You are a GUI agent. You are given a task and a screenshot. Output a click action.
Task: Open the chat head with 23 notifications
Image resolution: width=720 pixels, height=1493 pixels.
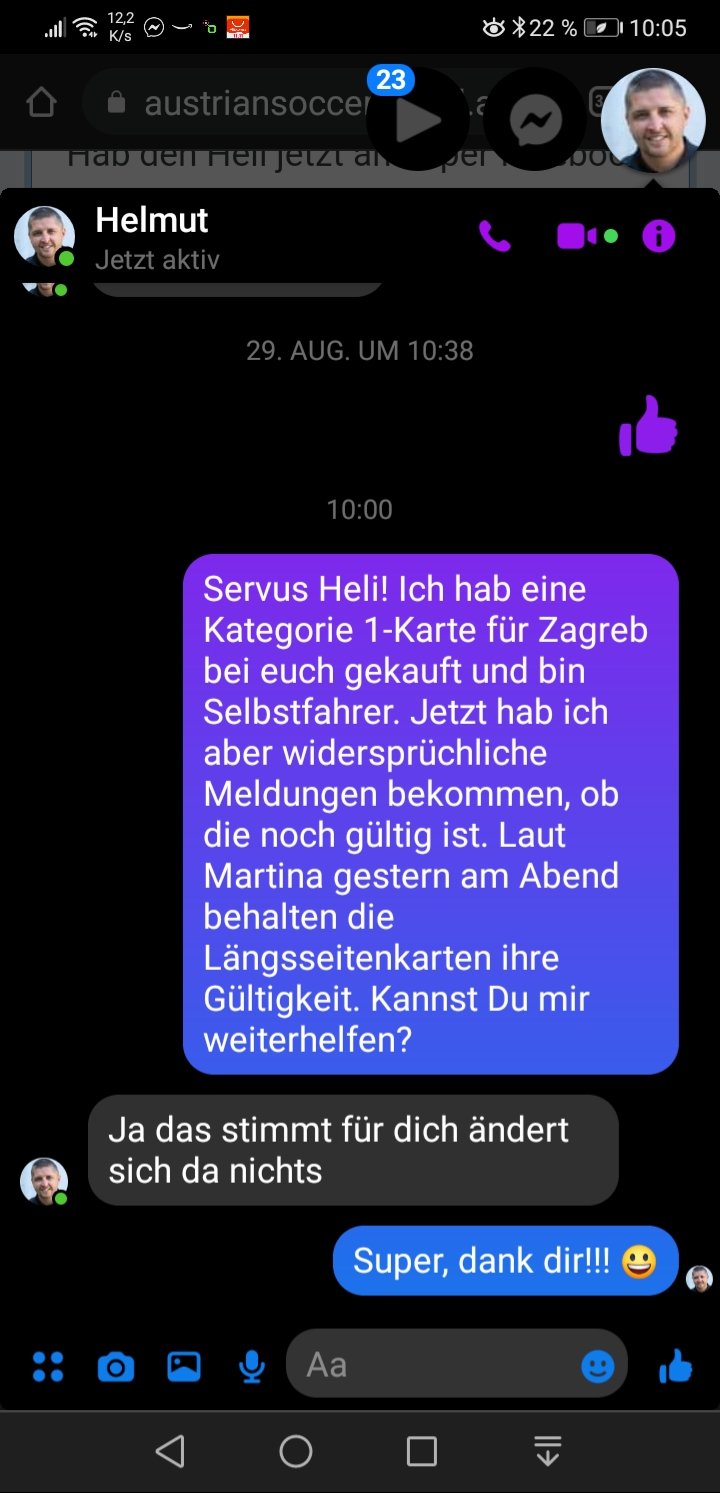click(x=417, y=120)
